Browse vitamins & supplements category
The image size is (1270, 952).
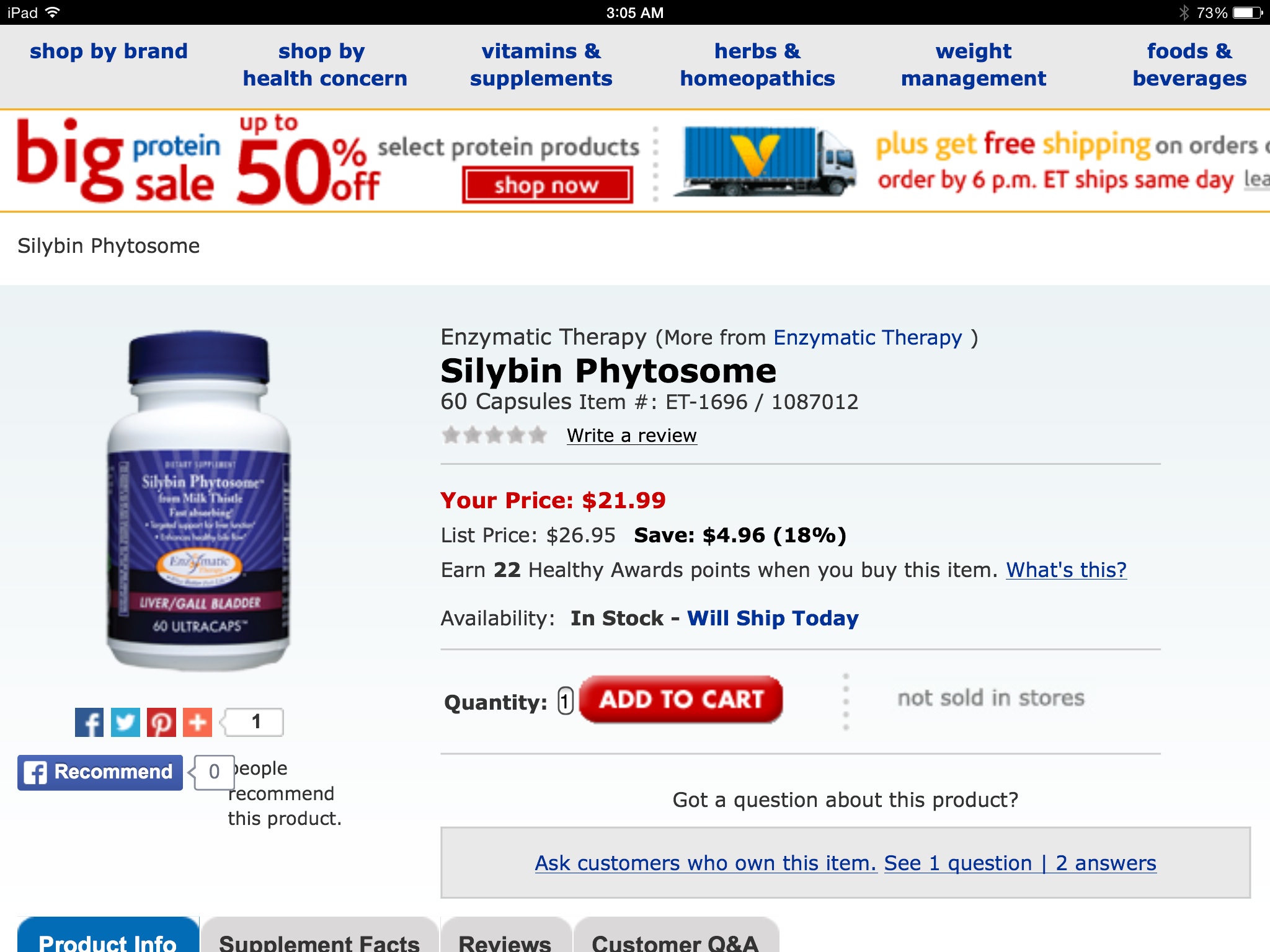coord(541,64)
